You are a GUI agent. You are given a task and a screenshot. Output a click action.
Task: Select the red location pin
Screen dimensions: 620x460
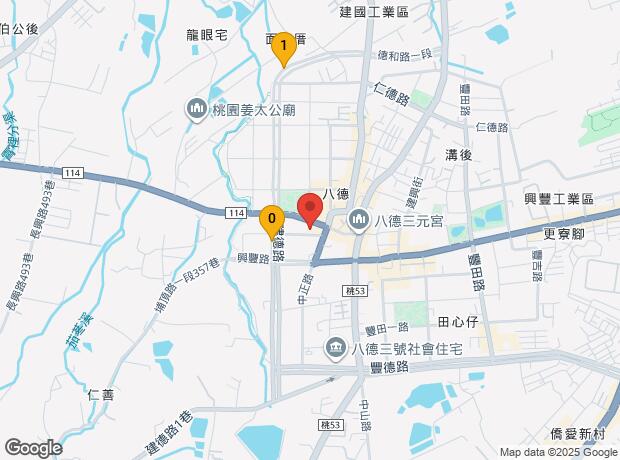click(309, 211)
